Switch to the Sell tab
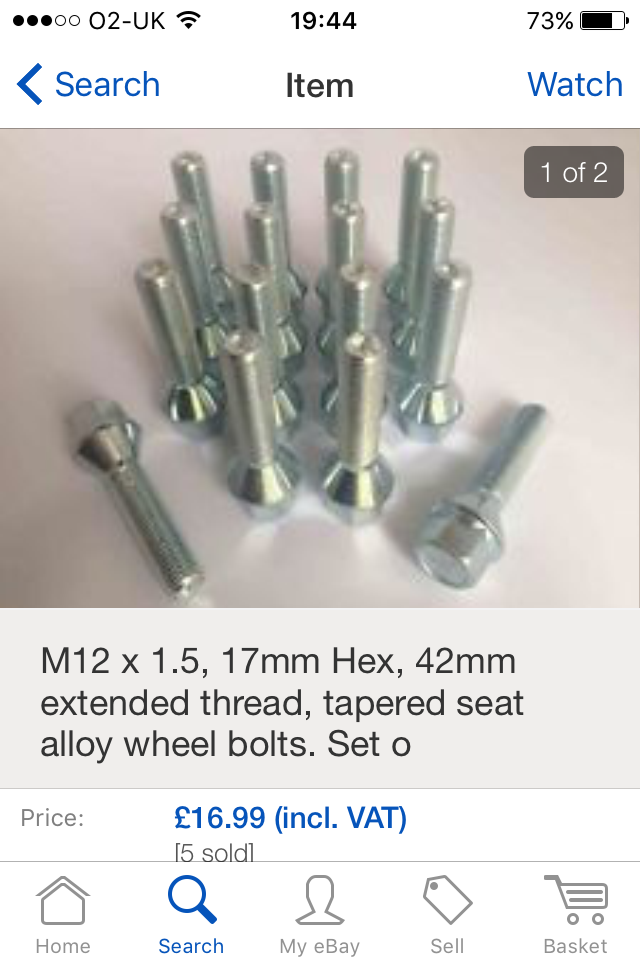Screen dimensions: 640x960 pos(447,914)
